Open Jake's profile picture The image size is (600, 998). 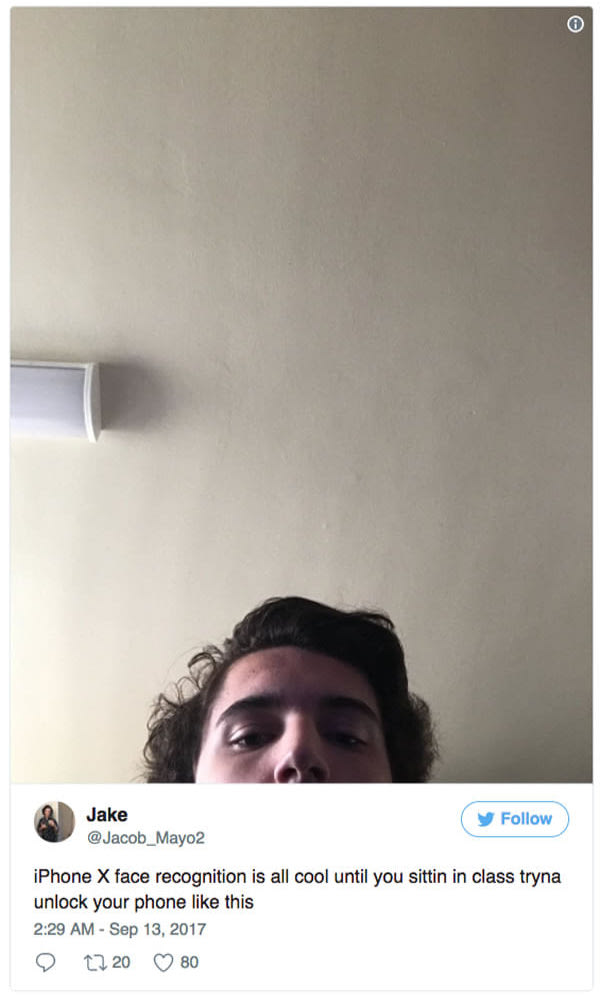tap(54, 821)
